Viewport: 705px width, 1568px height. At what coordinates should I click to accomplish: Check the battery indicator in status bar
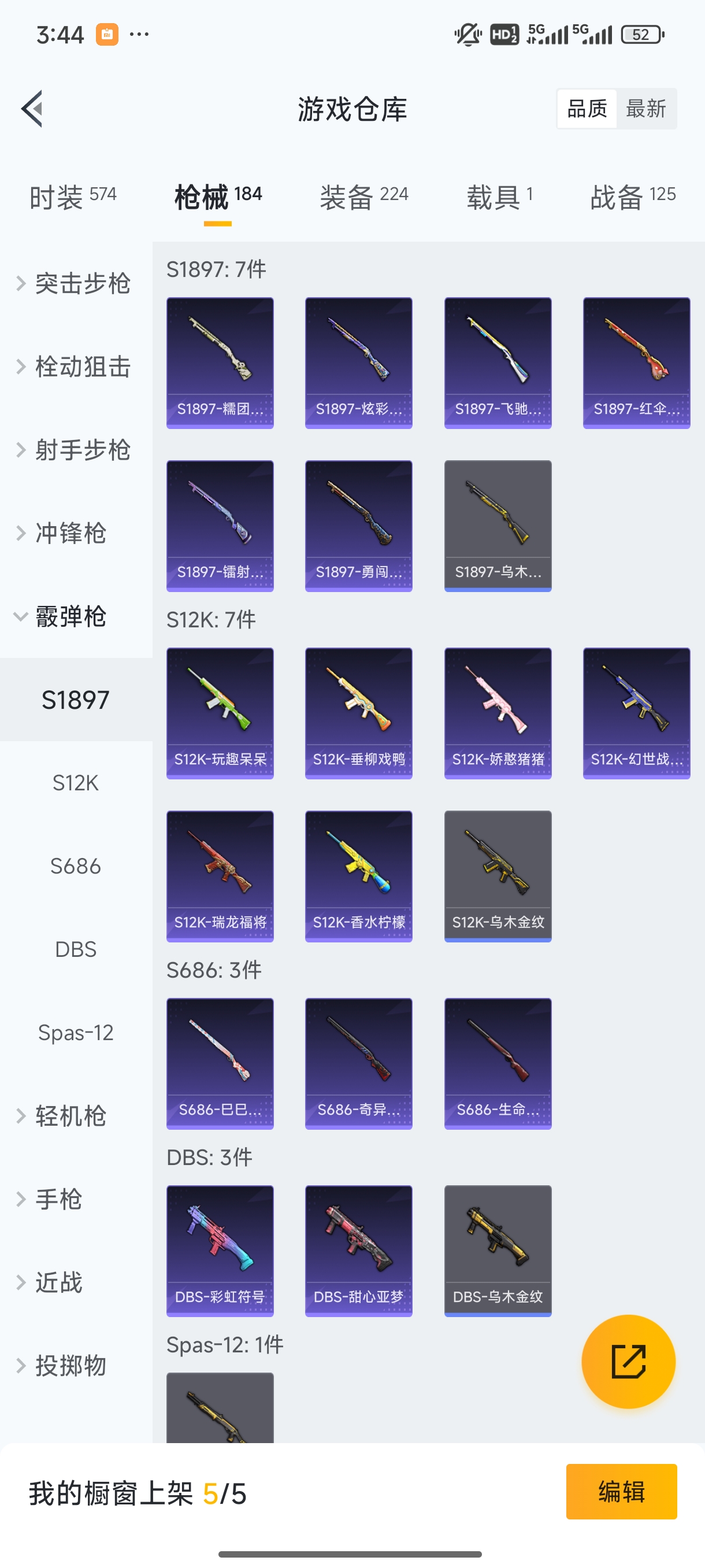pos(641,35)
